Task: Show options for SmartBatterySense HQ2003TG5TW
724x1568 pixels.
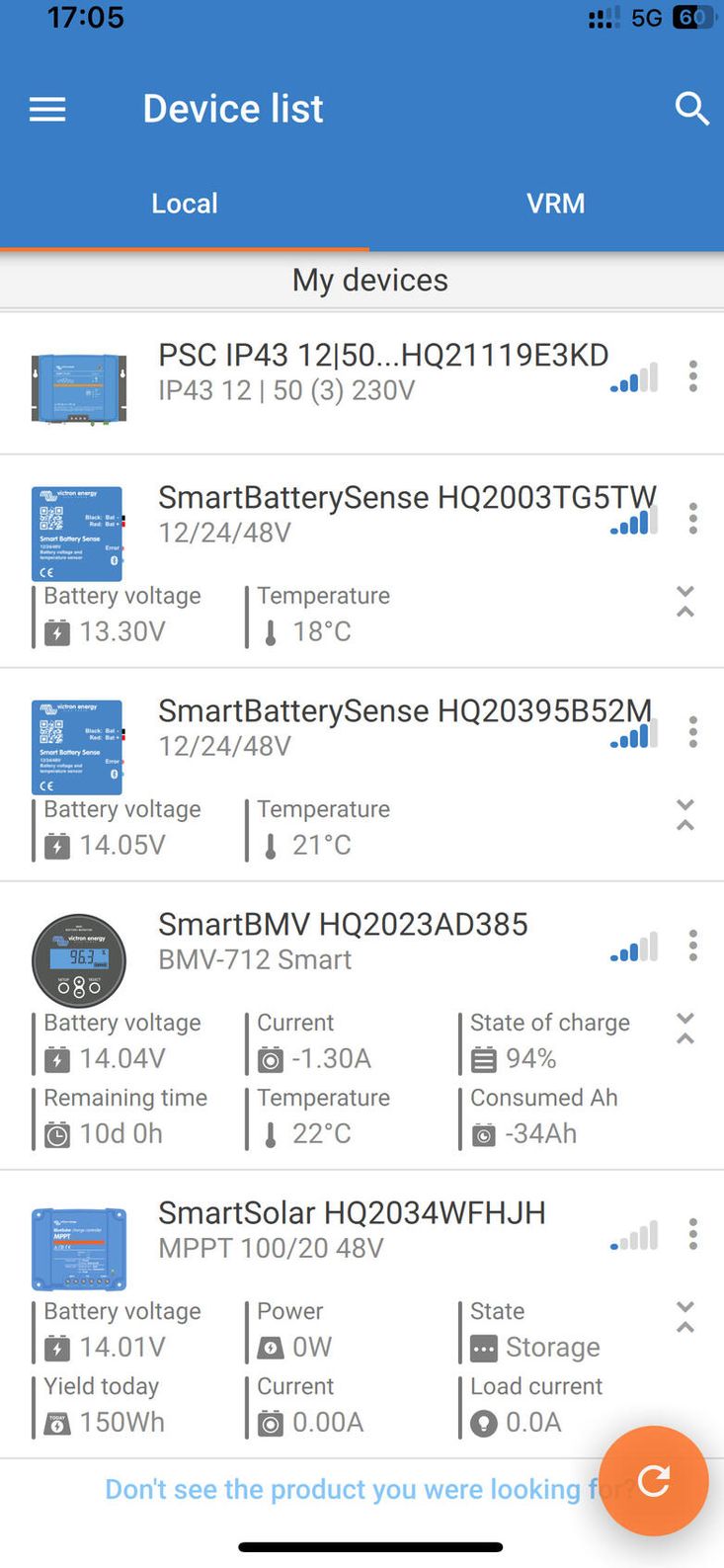Action: pyautogui.click(x=693, y=519)
